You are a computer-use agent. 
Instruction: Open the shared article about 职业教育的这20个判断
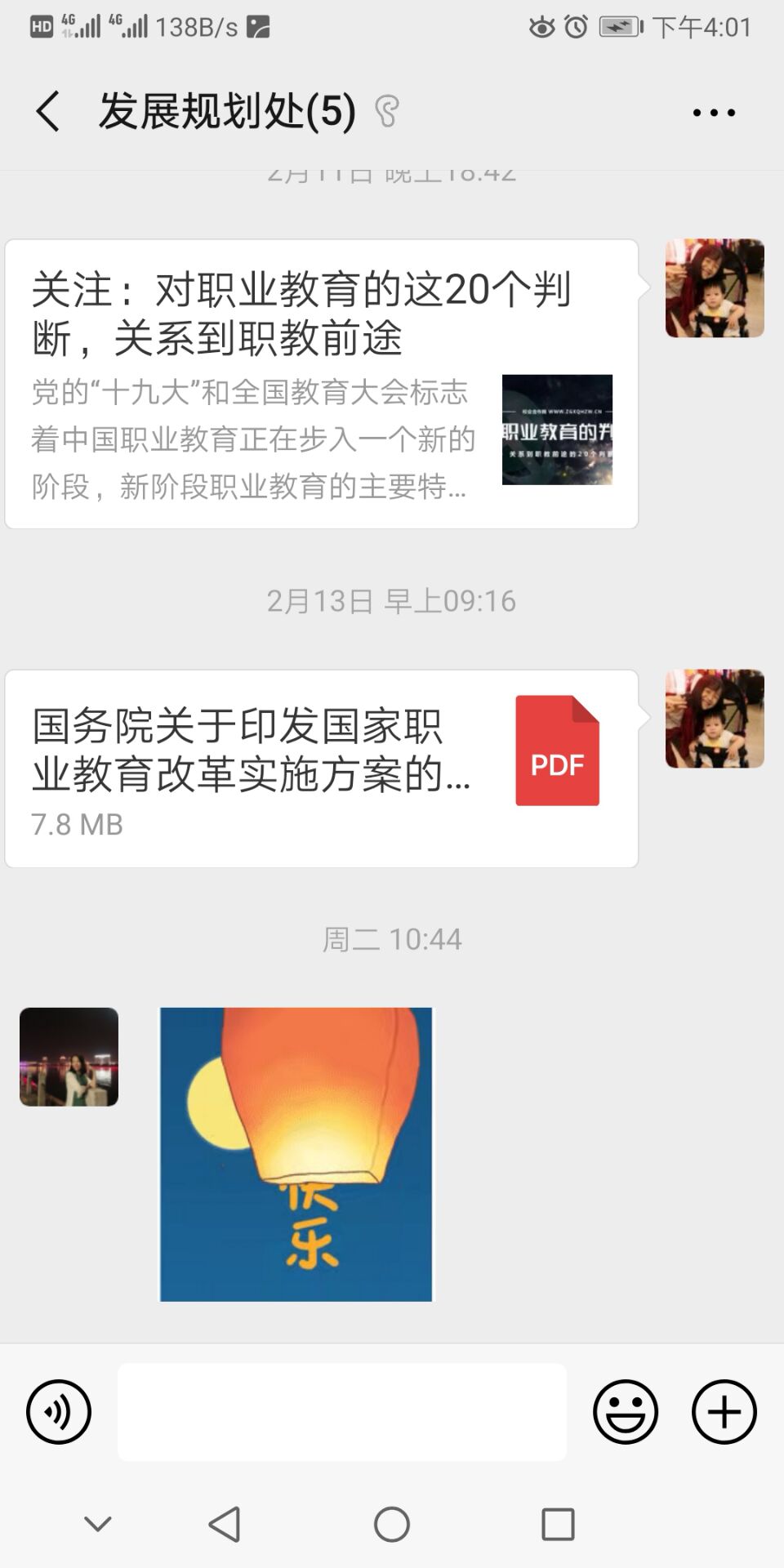pos(322,384)
